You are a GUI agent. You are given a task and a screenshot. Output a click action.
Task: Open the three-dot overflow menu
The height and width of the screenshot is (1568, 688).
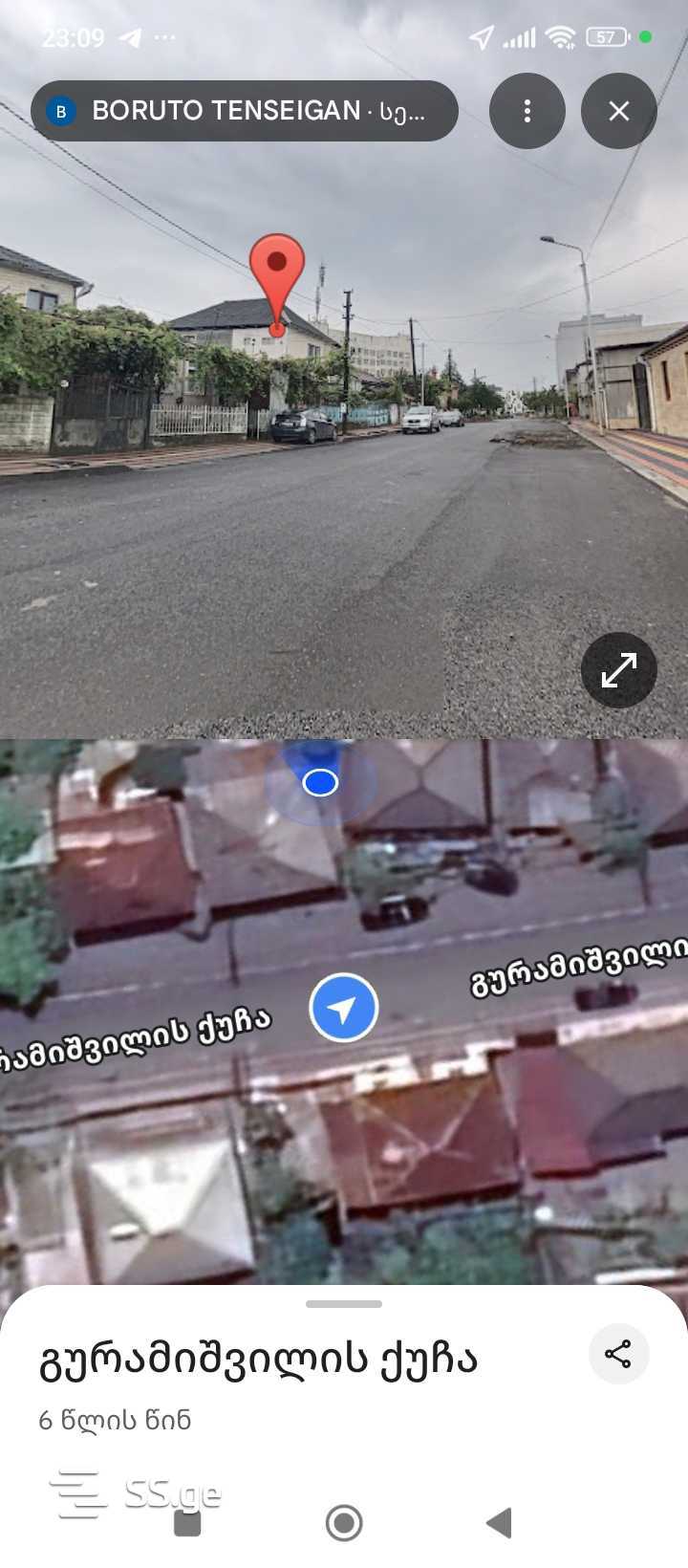[527, 111]
